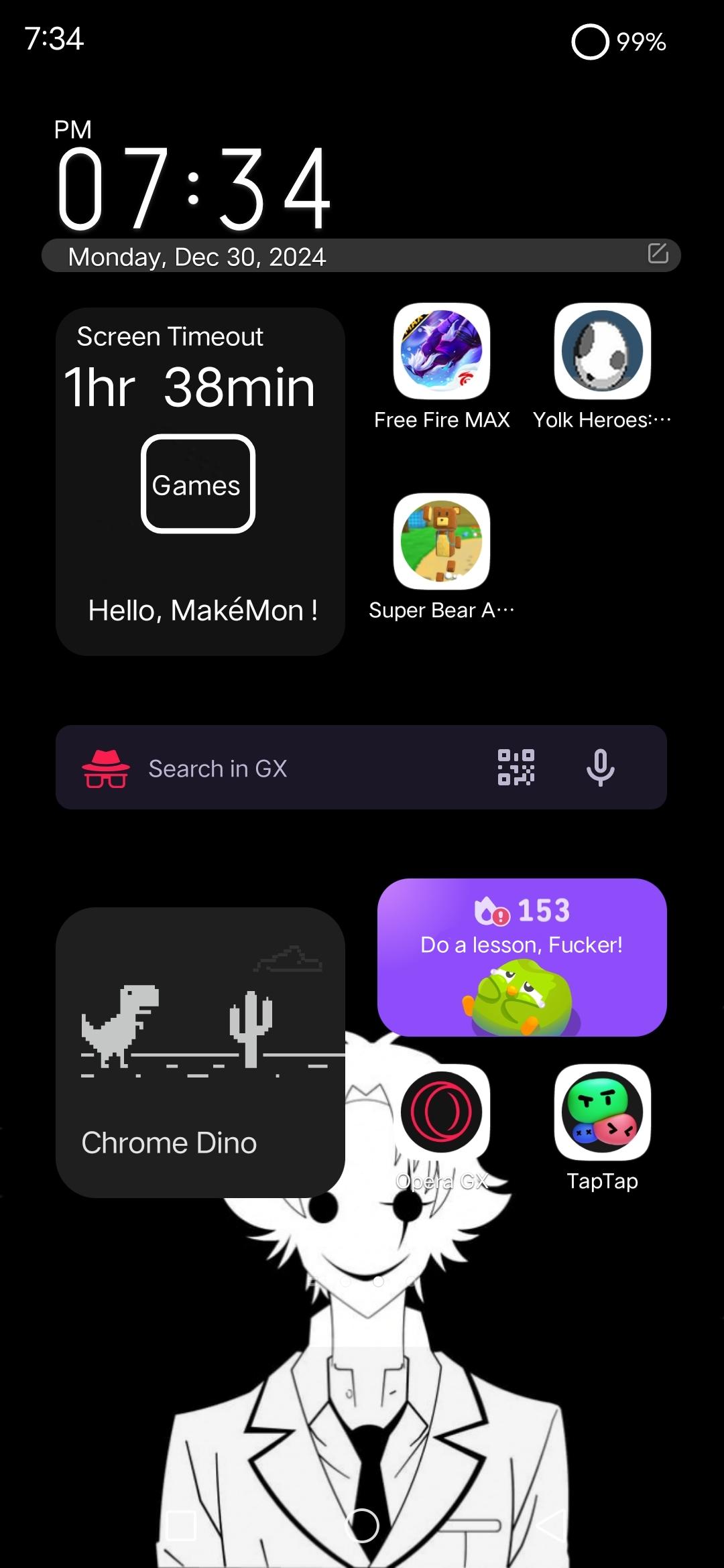This screenshot has width=724, height=1568.
Task: Open the Chrome Dino widget
Action: click(200, 1052)
